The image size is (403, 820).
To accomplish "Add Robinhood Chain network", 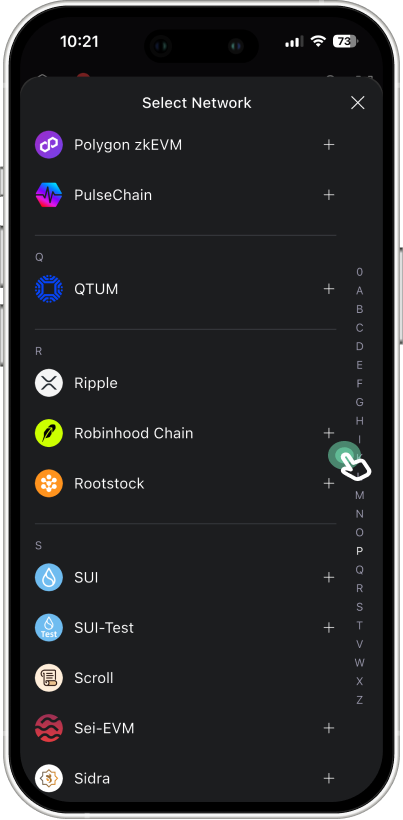I will pos(329,433).
